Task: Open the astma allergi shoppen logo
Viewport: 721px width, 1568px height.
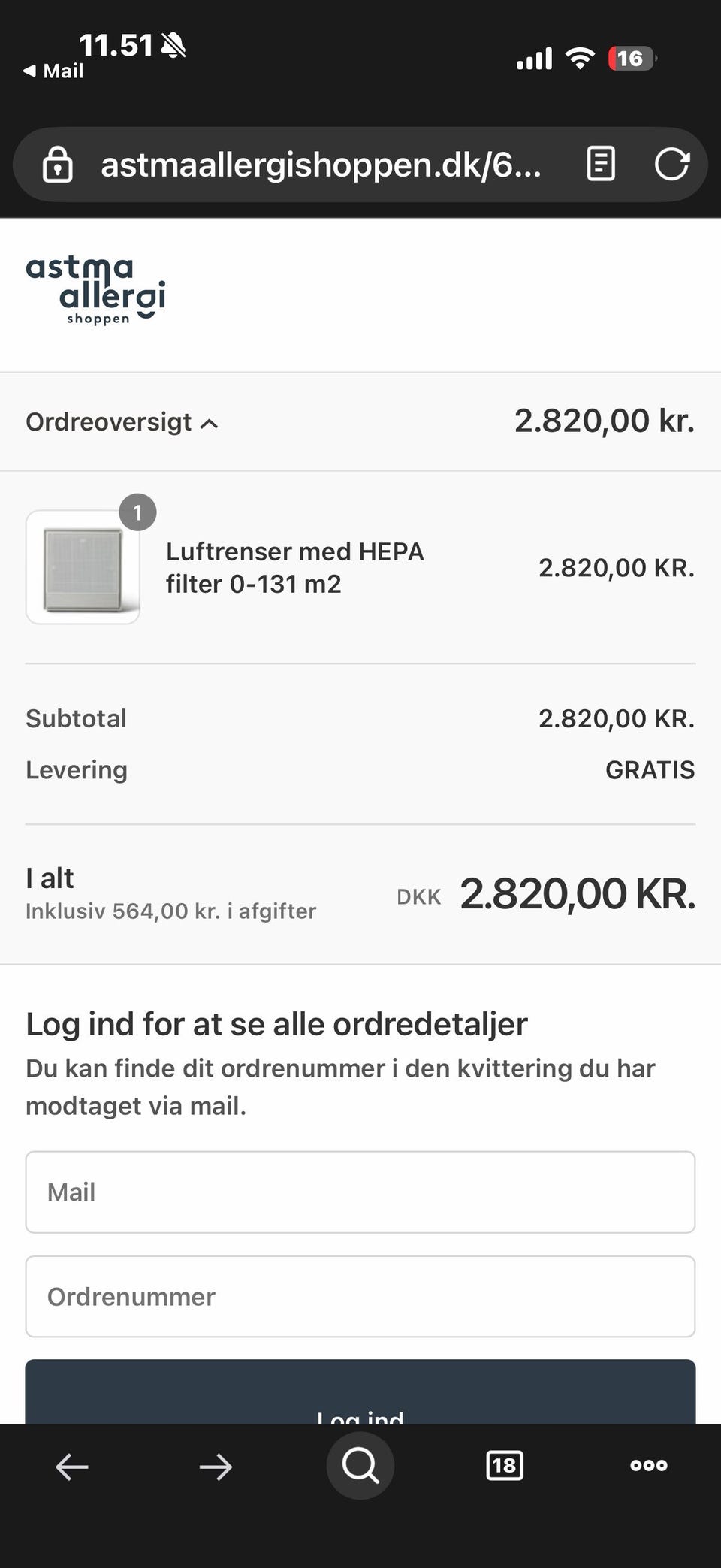Action: (96, 290)
